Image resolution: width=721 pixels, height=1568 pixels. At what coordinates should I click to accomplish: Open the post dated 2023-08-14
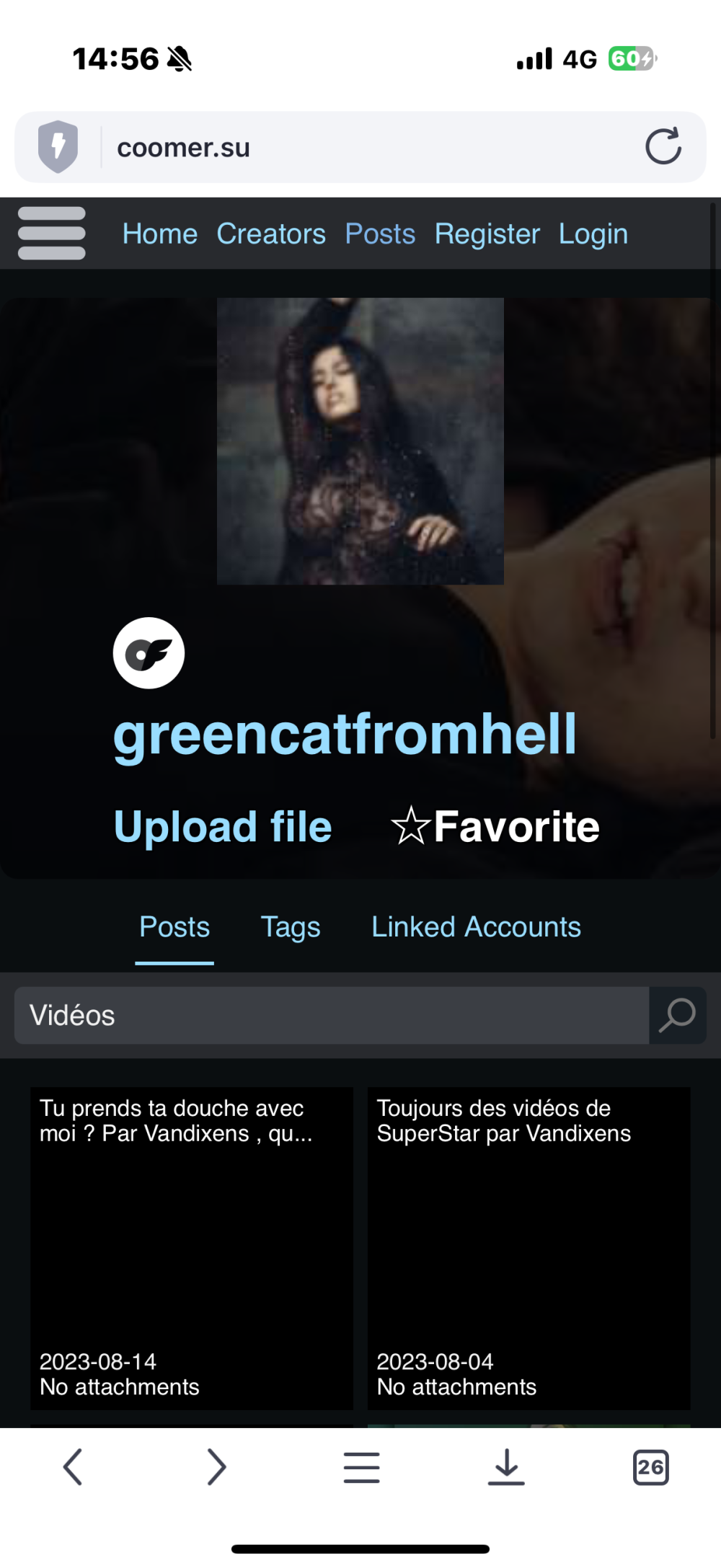click(x=191, y=1247)
